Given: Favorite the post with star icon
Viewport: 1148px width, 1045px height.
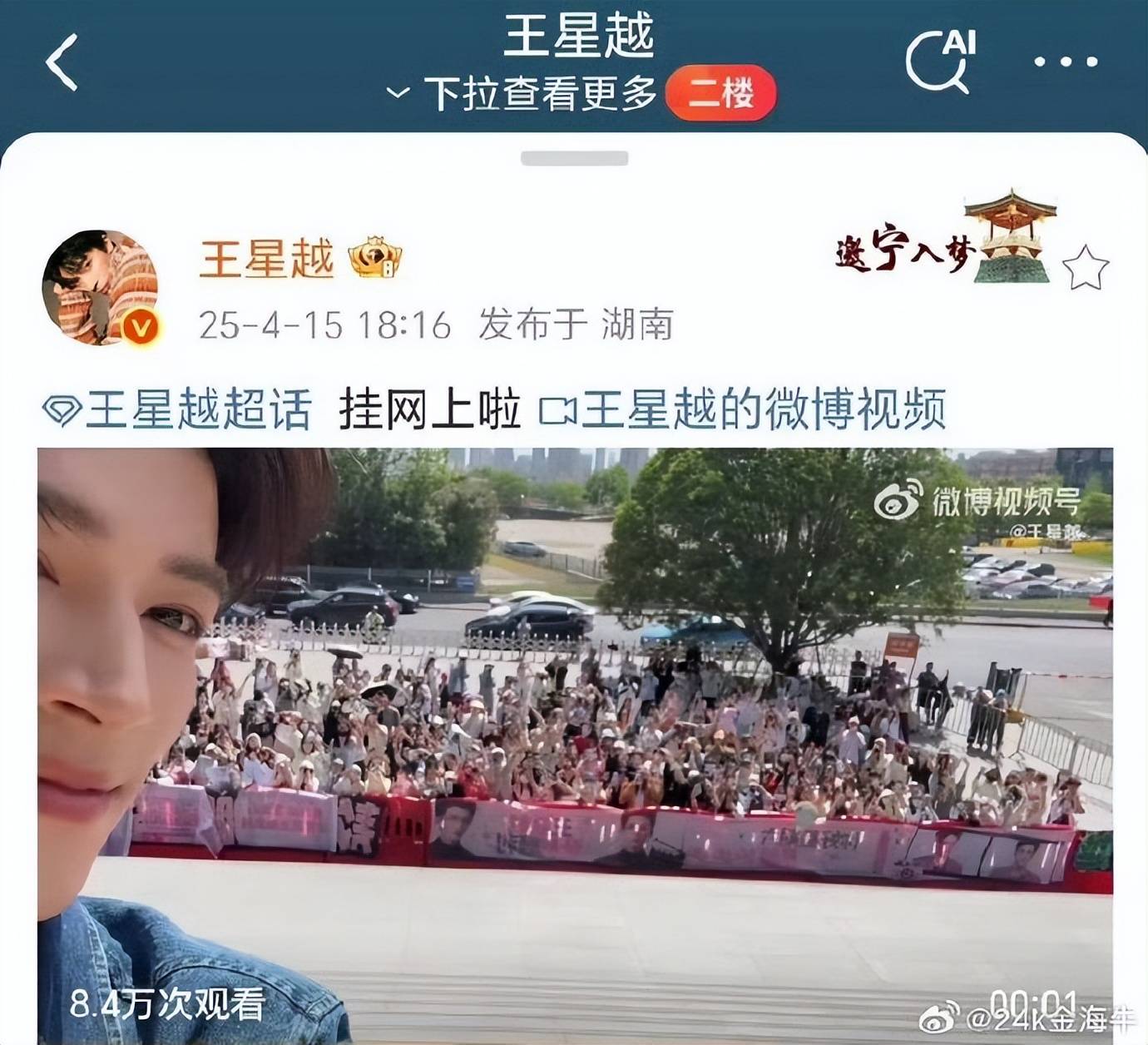Looking at the screenshot, I should coord(1086,268).
